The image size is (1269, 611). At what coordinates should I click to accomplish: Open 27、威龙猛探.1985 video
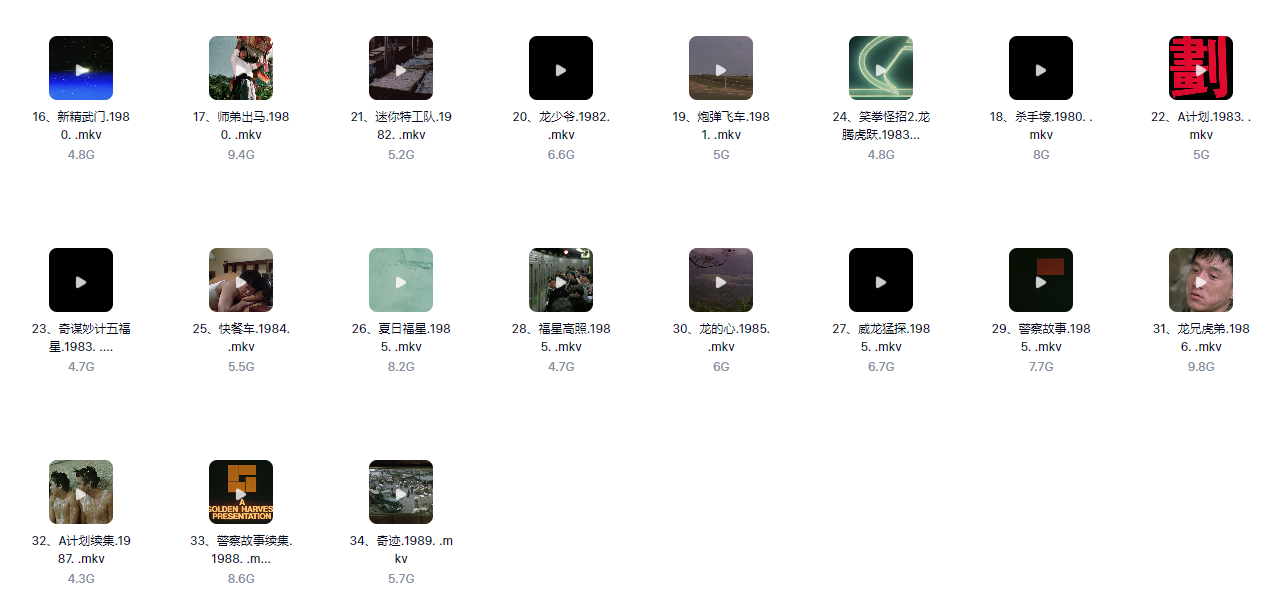coord(881,281)
